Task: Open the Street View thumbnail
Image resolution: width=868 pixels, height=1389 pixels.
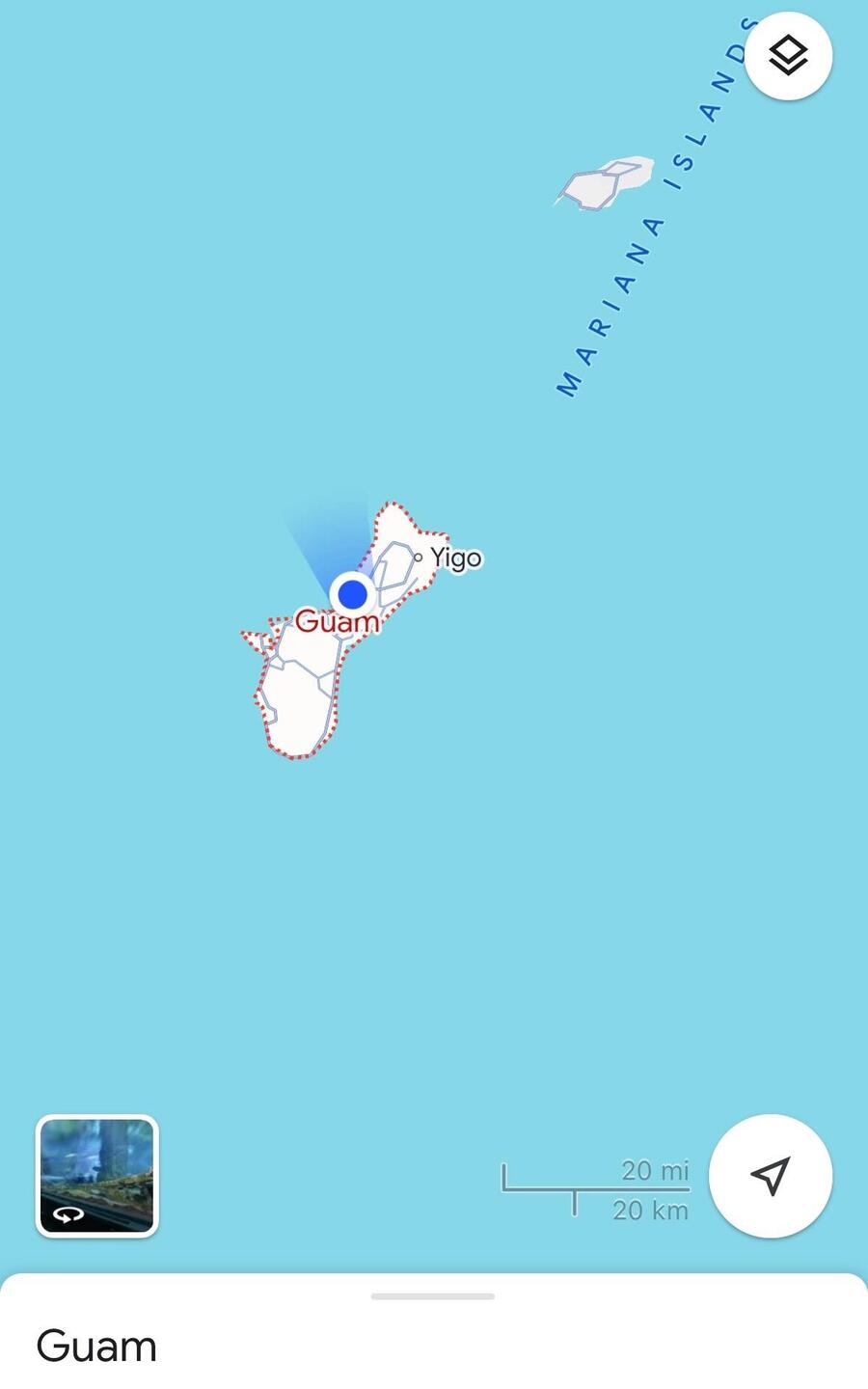Action: point(96,1176)
